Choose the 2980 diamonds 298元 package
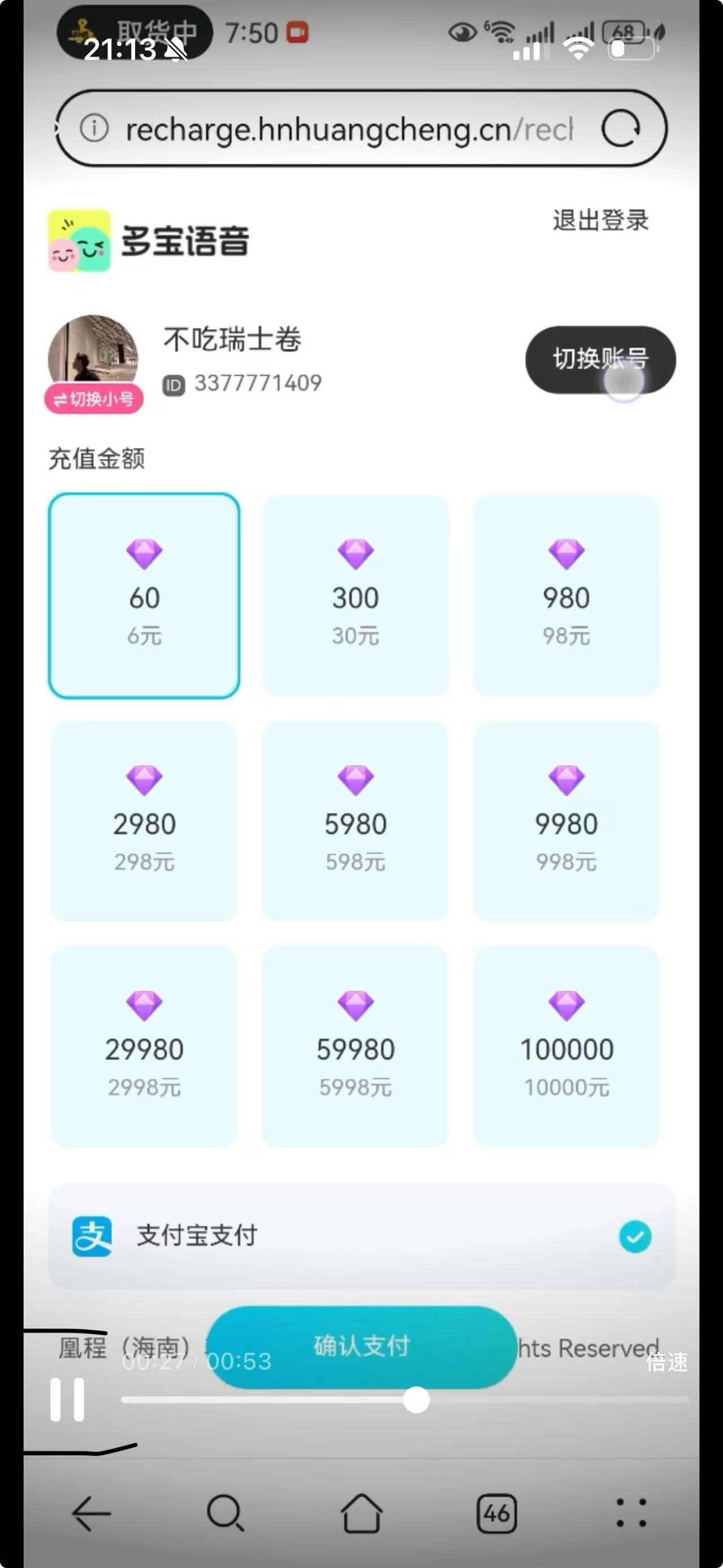 [x=144, y=821]
